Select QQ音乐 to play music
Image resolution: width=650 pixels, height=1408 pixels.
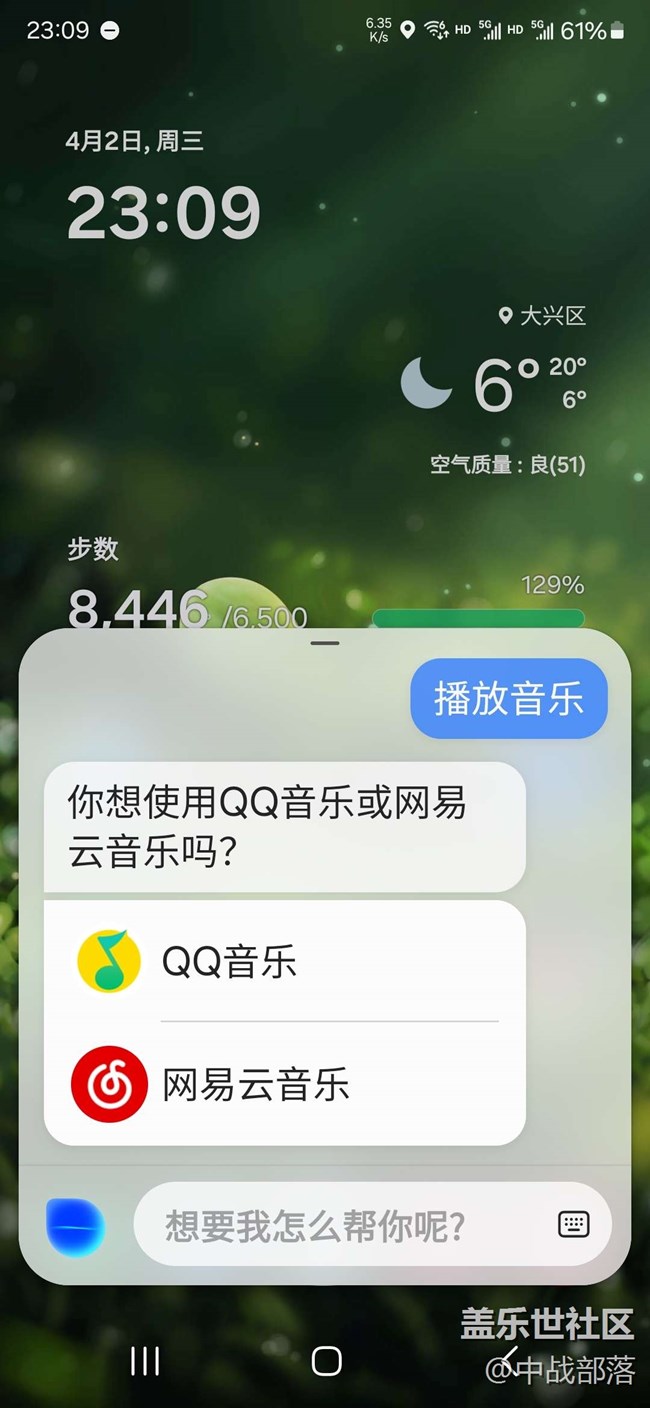(285, 961)
